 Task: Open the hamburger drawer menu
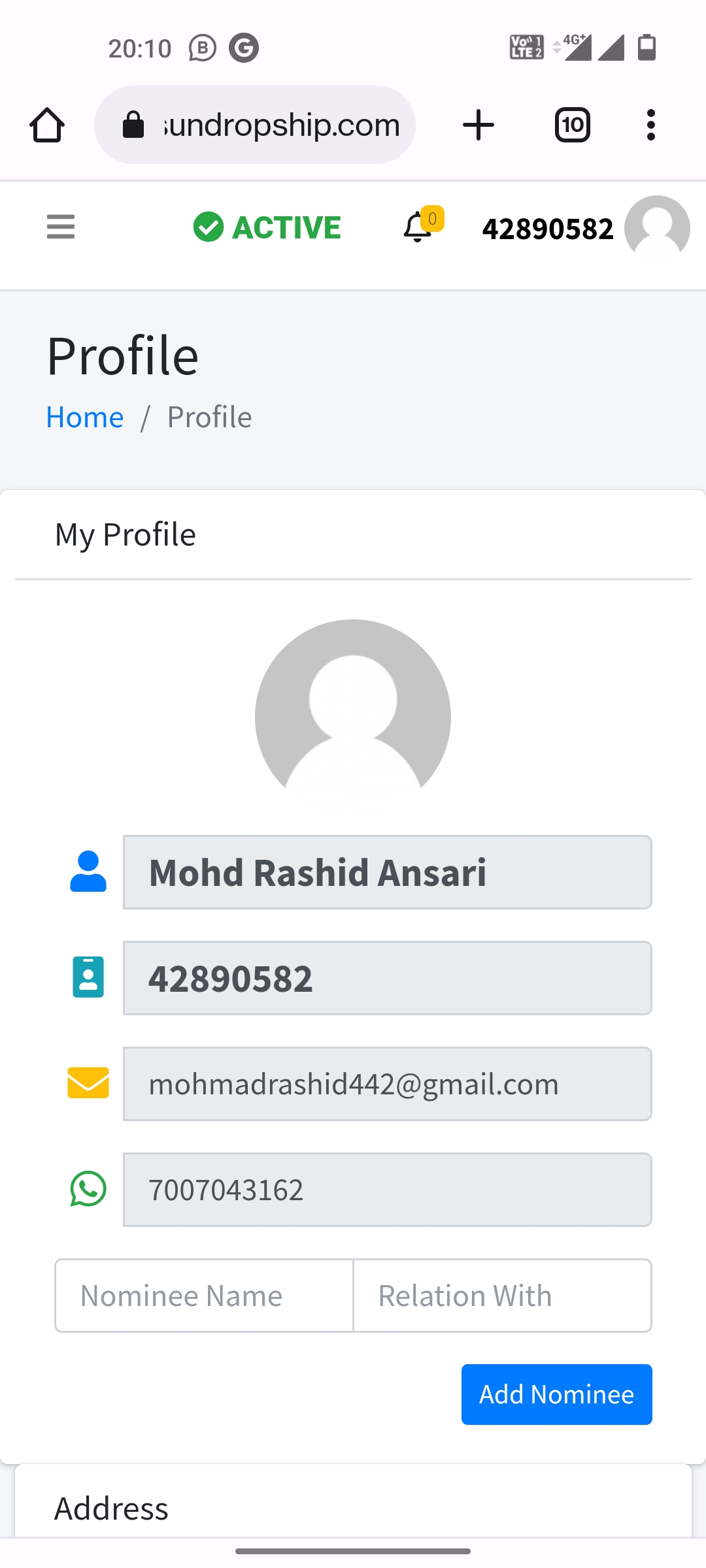tap(61, 227)
